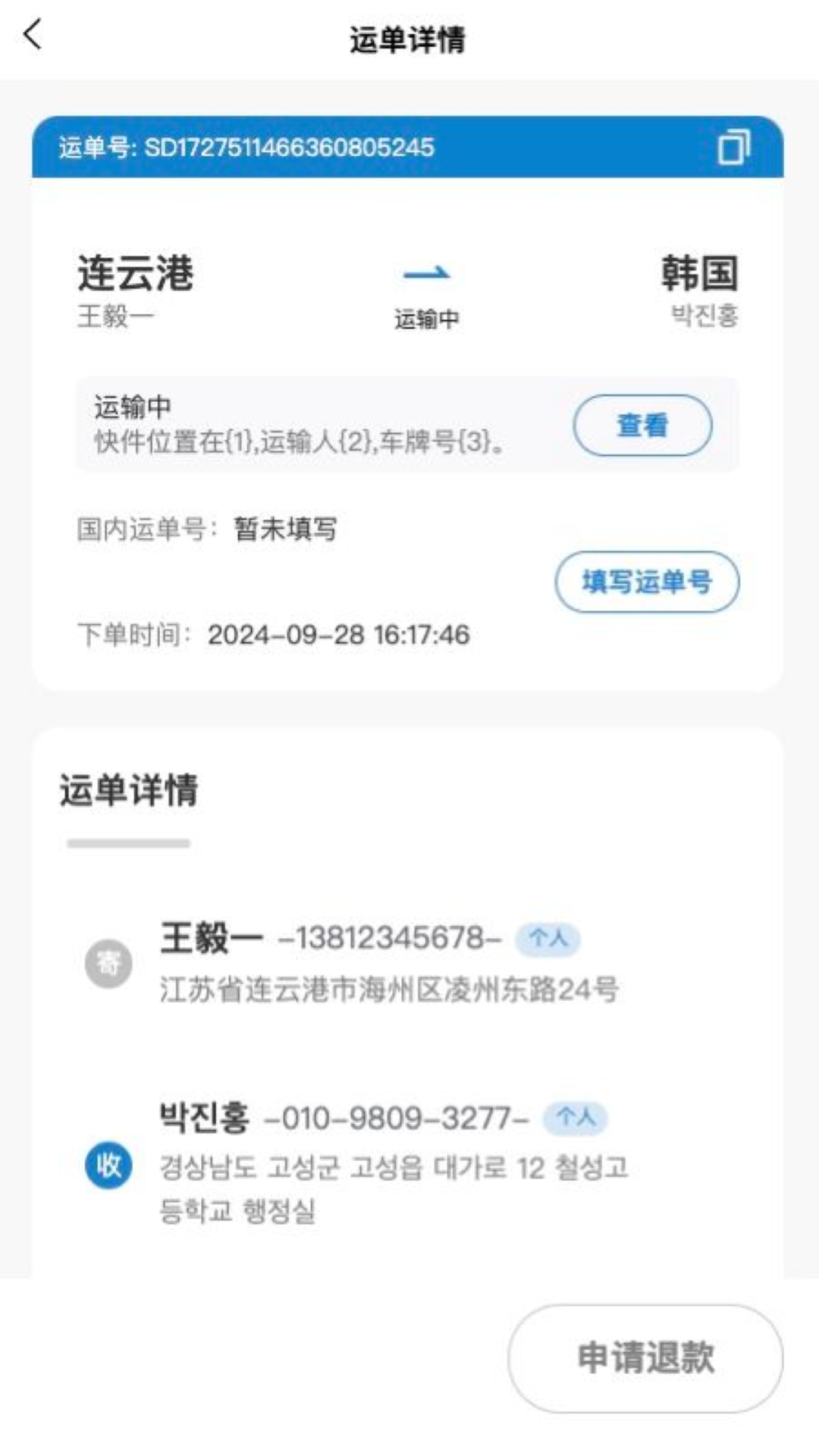Click the 运单详情 section heading
This screenshot has height=1456, width=819.
[x=130, y=789]
